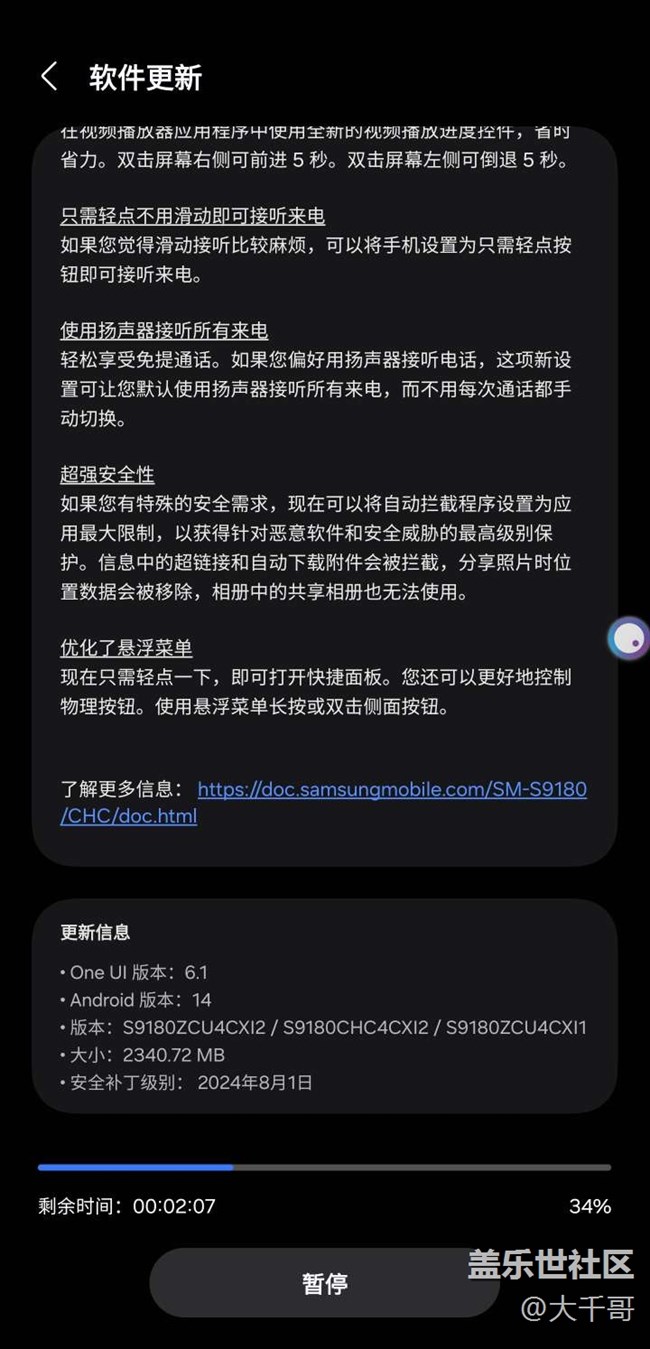Open the doc.samsungmobile.com update info link

click(323, 803)
